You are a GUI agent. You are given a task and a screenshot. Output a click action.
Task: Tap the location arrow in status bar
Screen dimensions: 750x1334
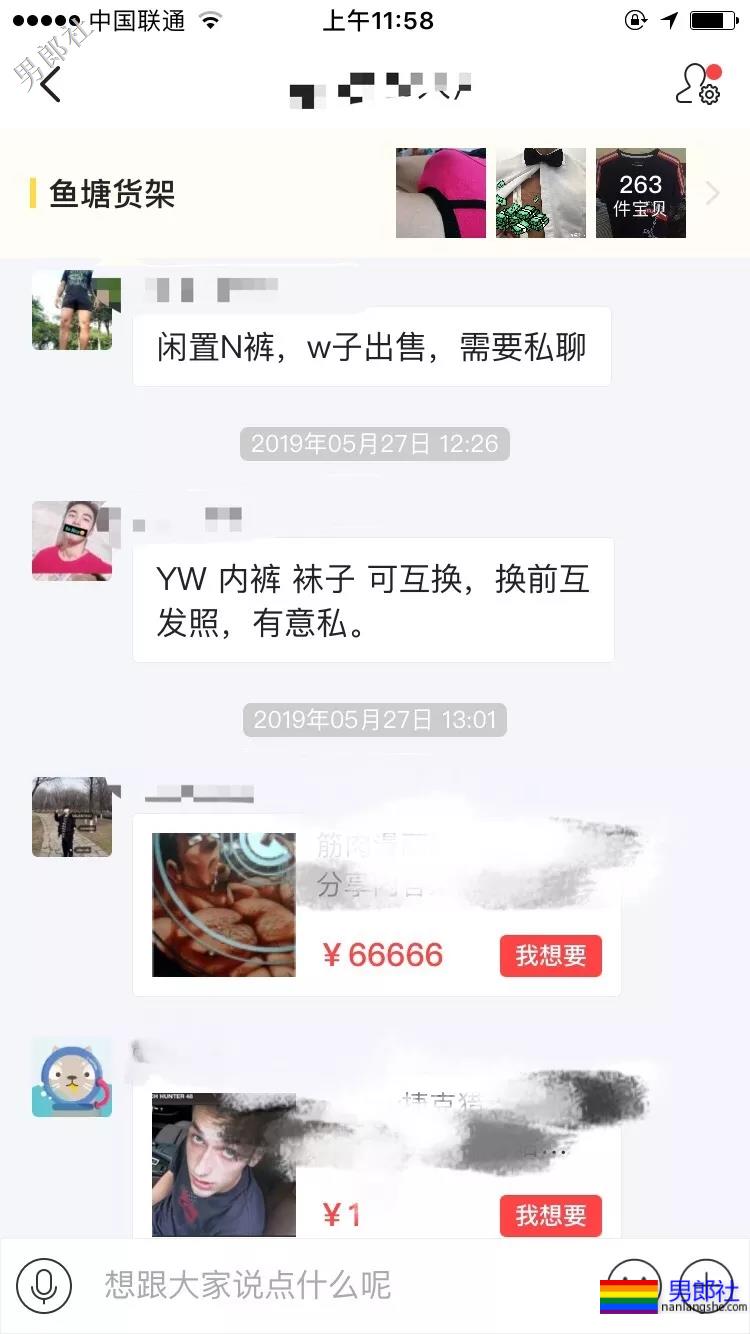pyautogui.click(x=668, y=17)
